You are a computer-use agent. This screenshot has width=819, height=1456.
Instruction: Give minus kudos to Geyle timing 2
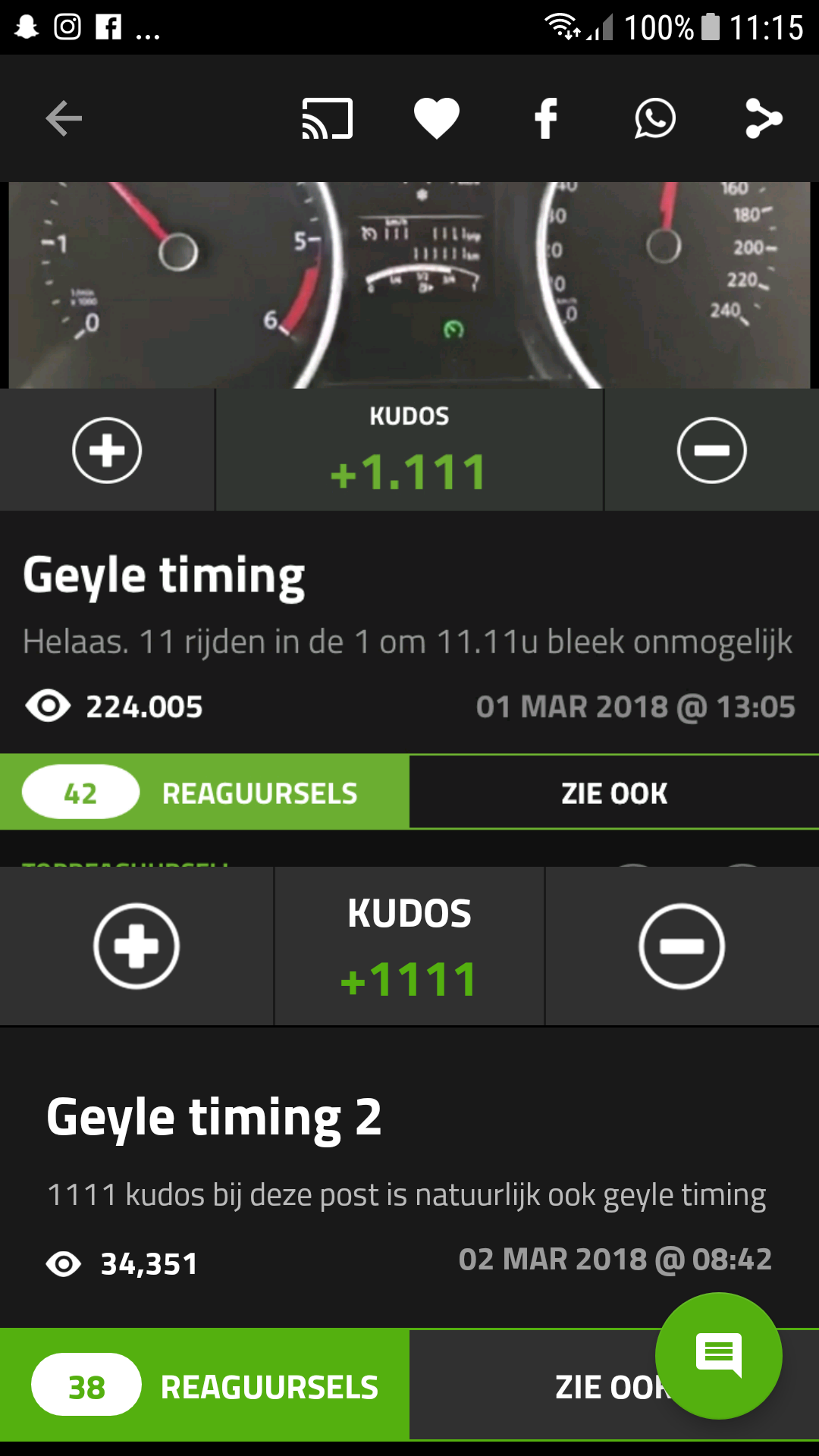click(682, 946)
